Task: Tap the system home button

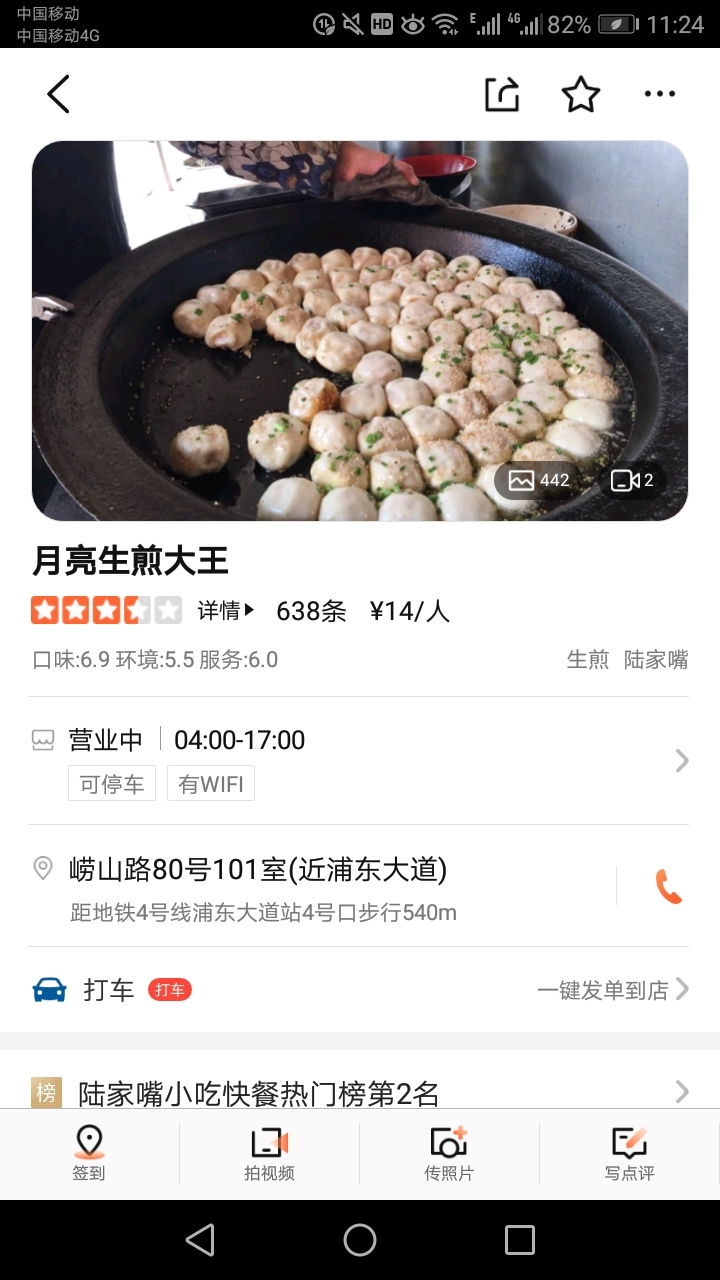Action: point(360,1240)
